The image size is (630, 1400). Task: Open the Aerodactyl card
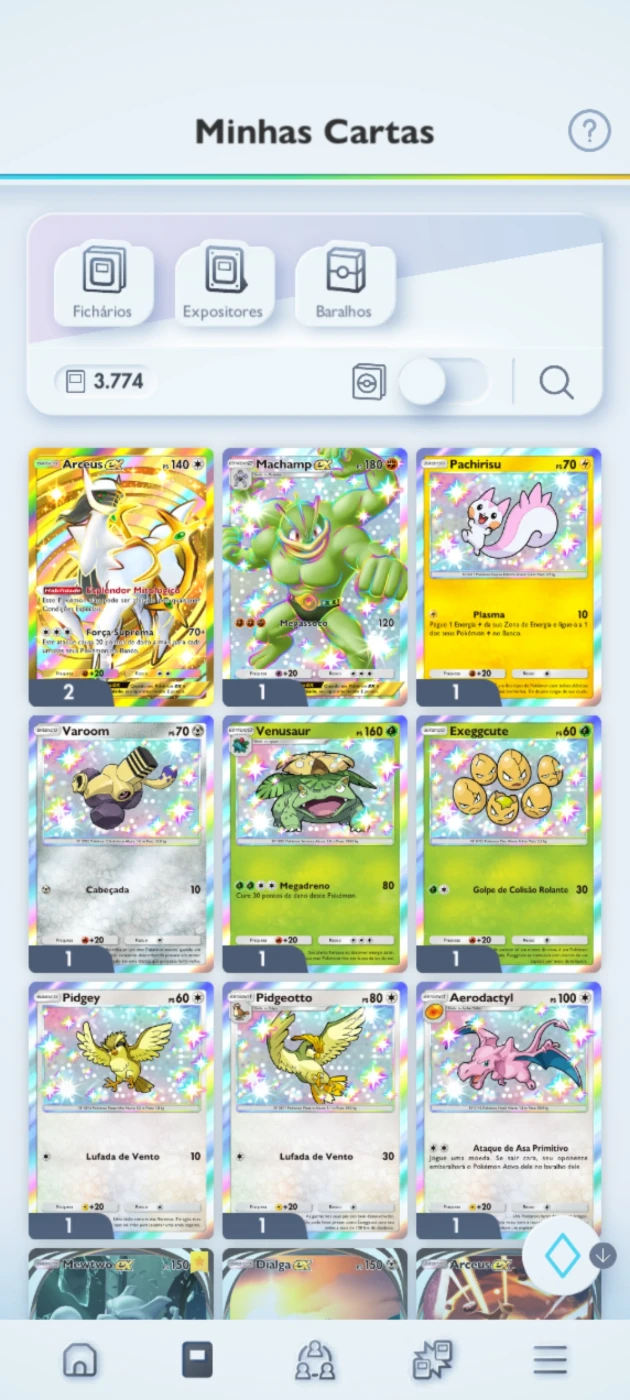[x=509, y=1110]
